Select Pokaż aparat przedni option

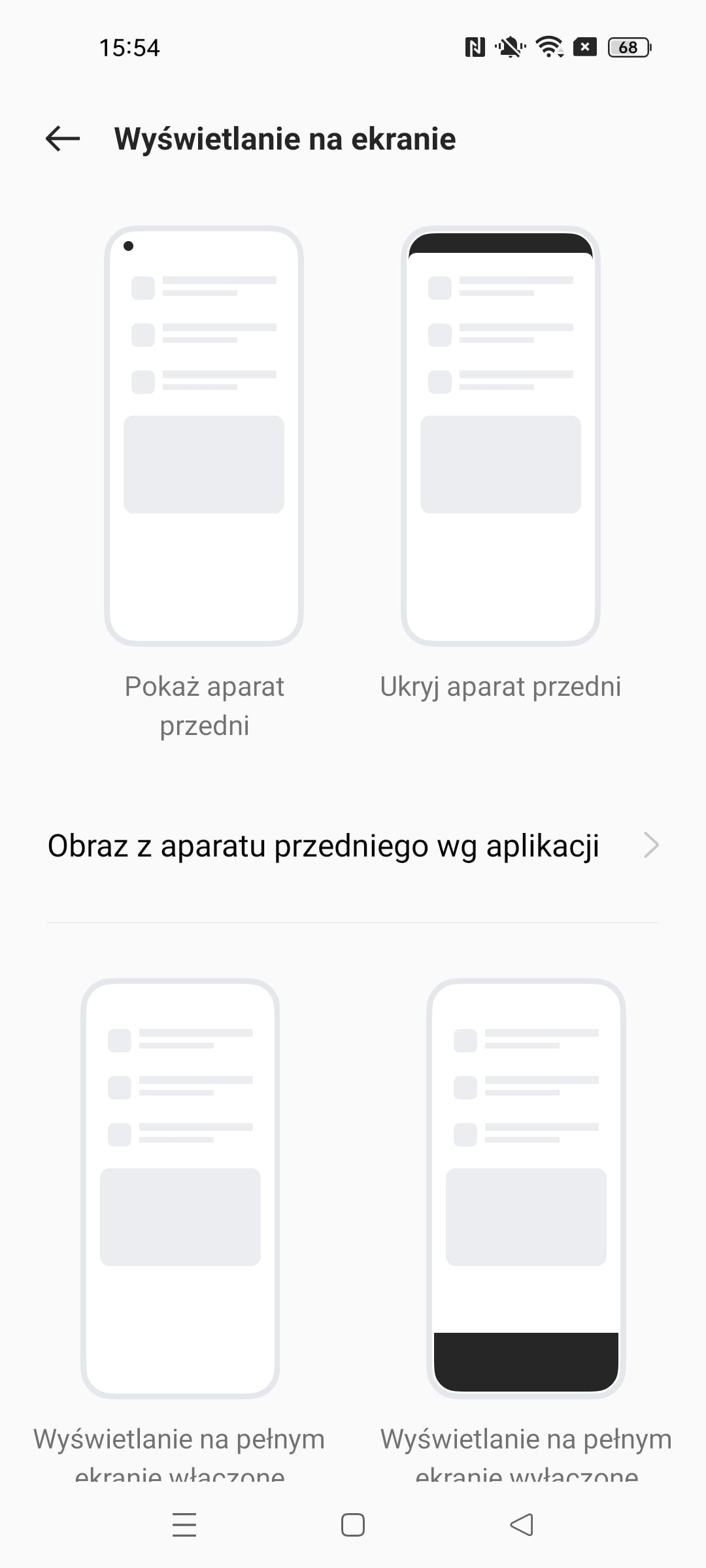pyautogui.click(x=204, y=436)
